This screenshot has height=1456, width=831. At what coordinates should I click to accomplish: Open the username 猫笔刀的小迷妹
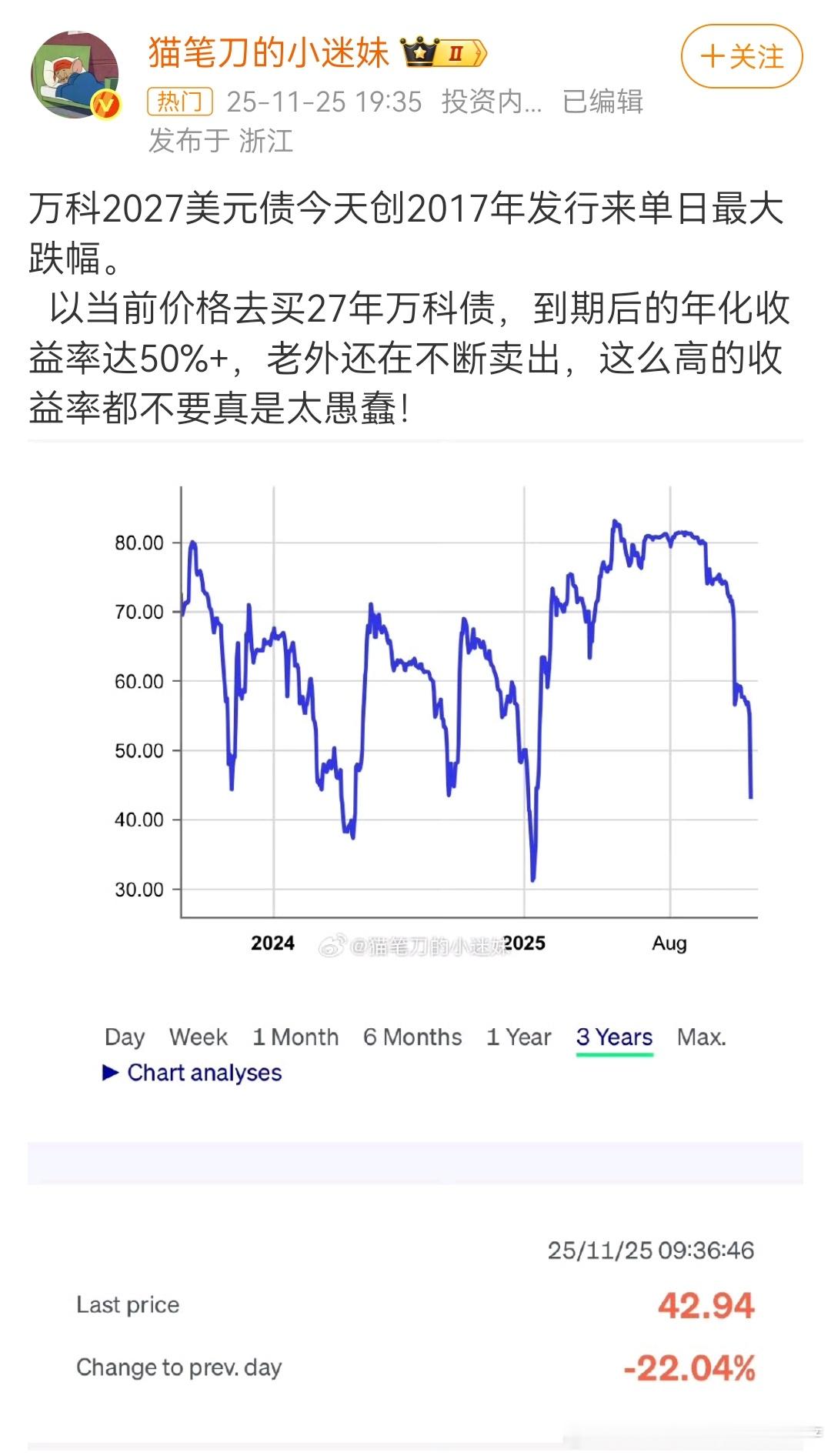(x=269, y=53)
